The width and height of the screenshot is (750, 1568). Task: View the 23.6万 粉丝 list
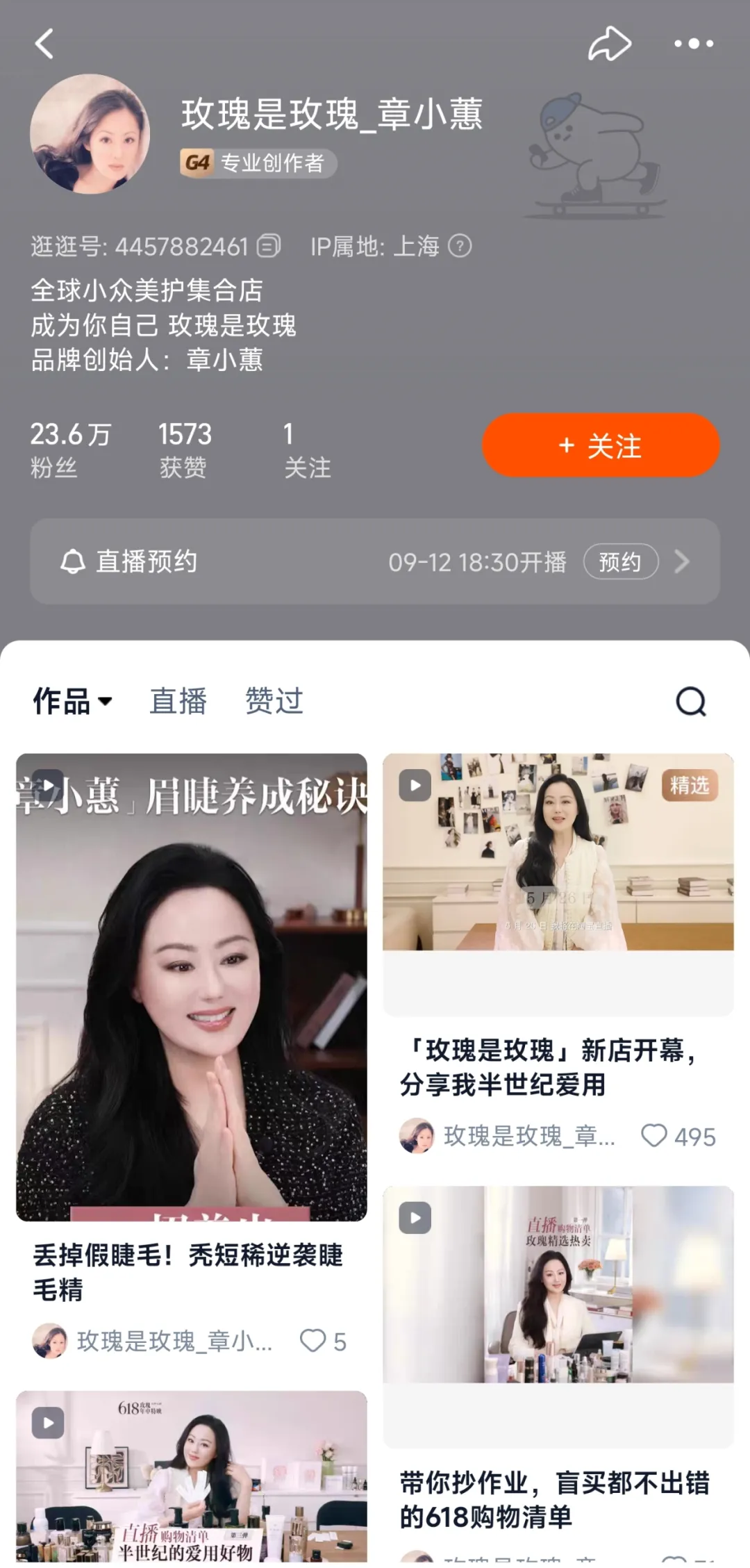pos(69,449)
